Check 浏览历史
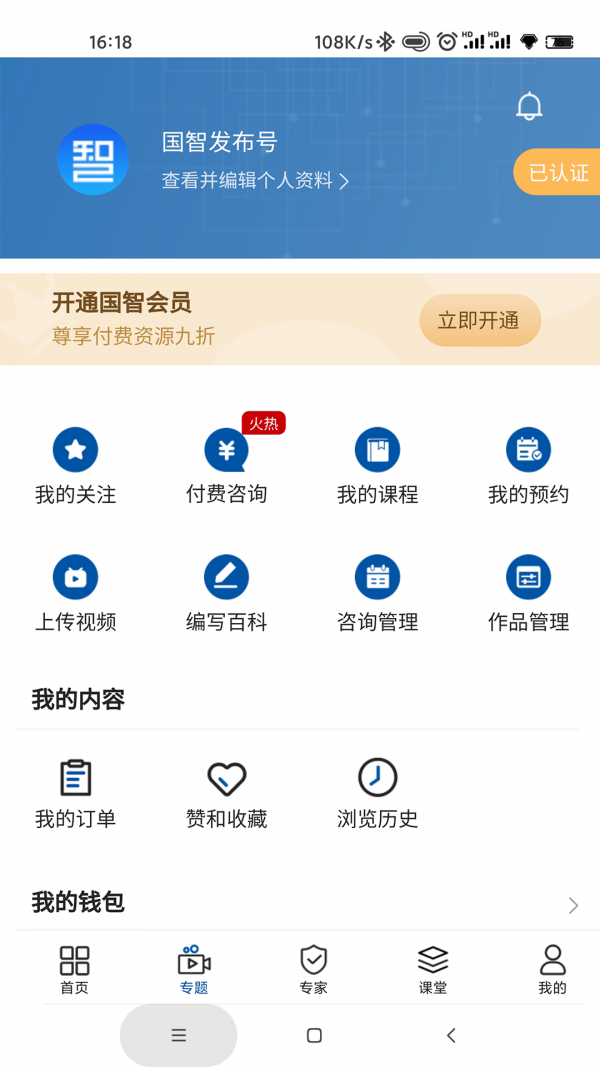This screenshot has height=1067, width=600. 377,793
